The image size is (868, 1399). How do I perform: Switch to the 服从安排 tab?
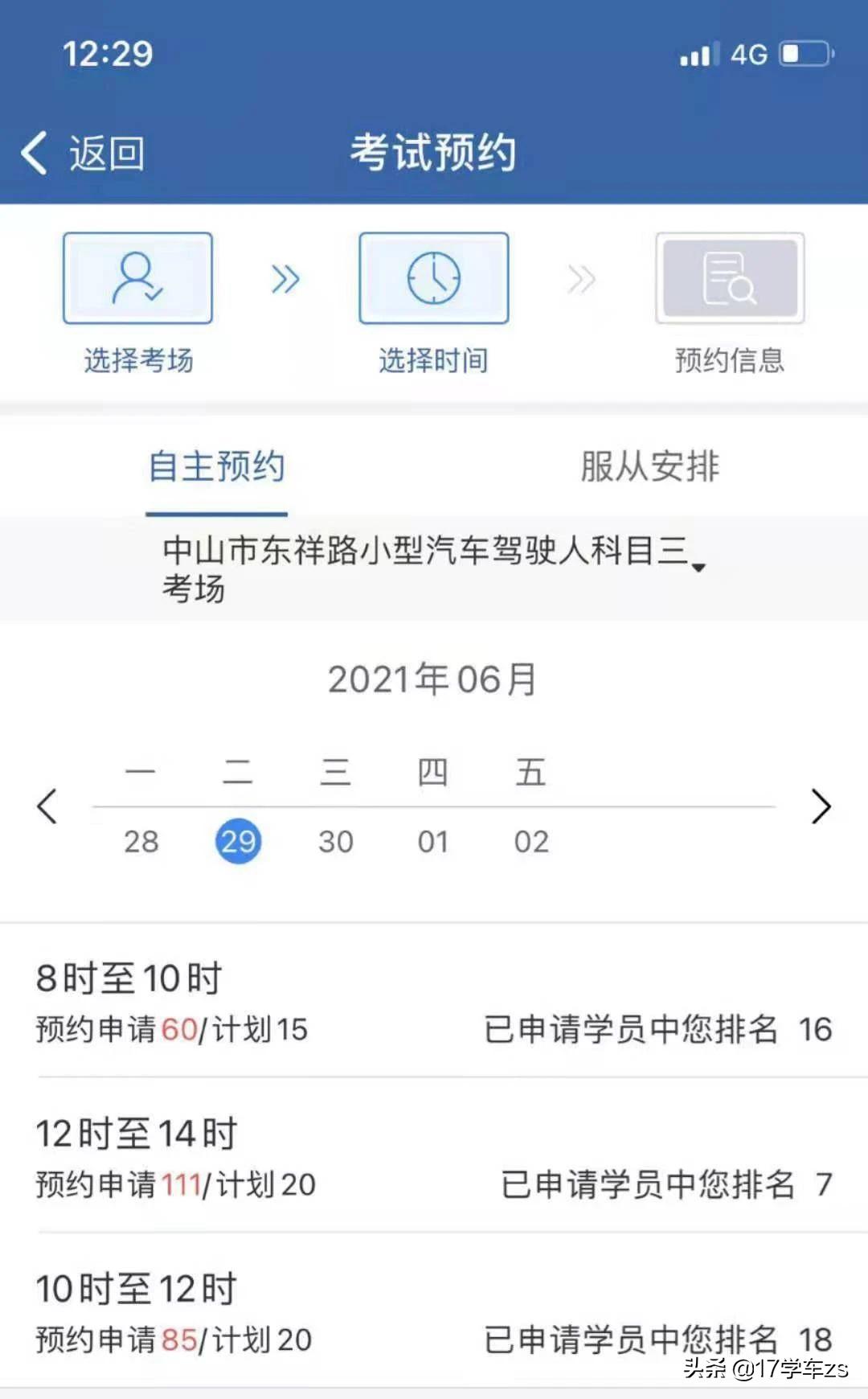coord(649,466)
